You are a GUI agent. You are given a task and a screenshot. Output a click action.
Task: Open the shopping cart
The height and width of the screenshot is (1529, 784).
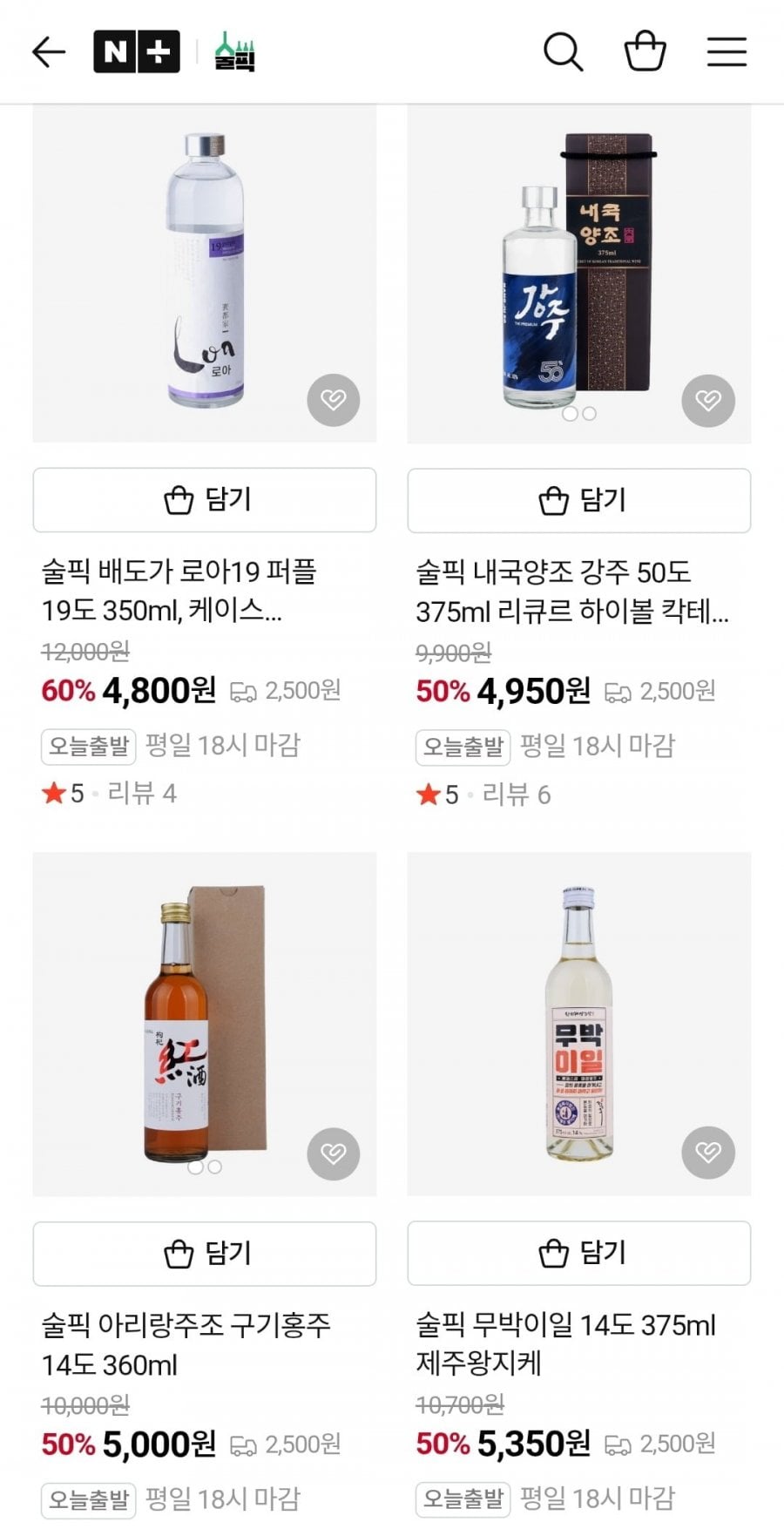[x=645, y=52]
